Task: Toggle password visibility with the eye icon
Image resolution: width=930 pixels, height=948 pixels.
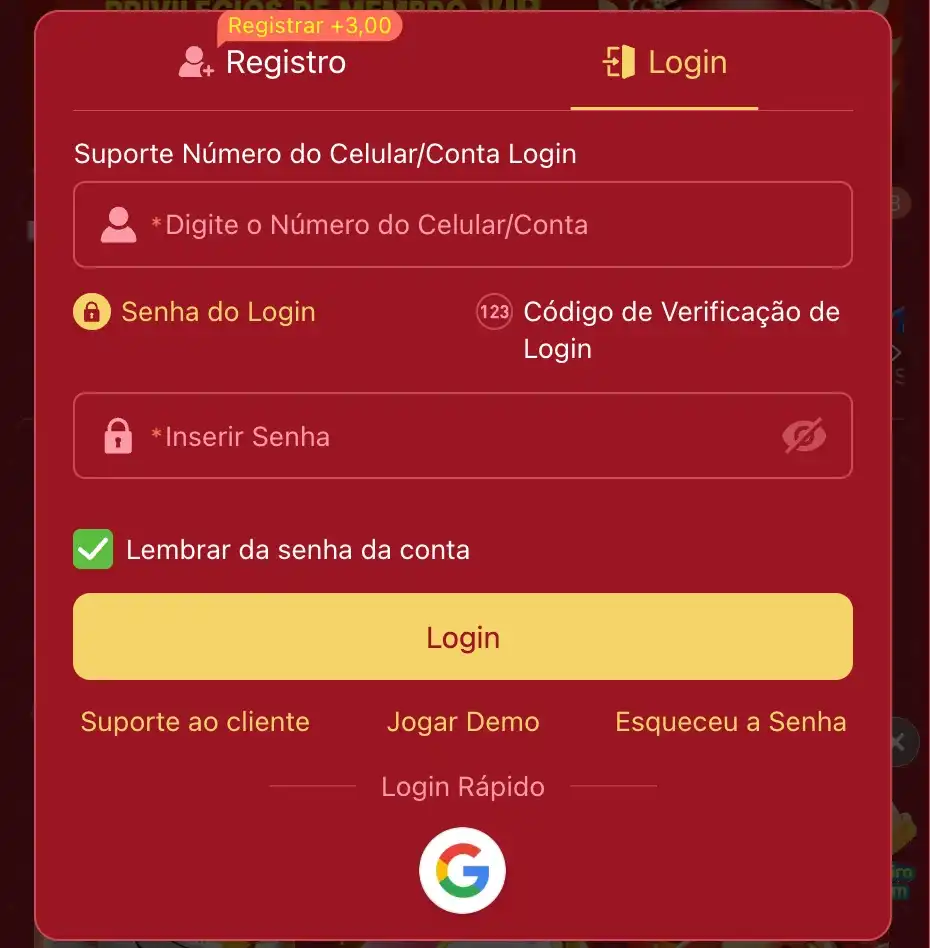Action: pos(804,435)
